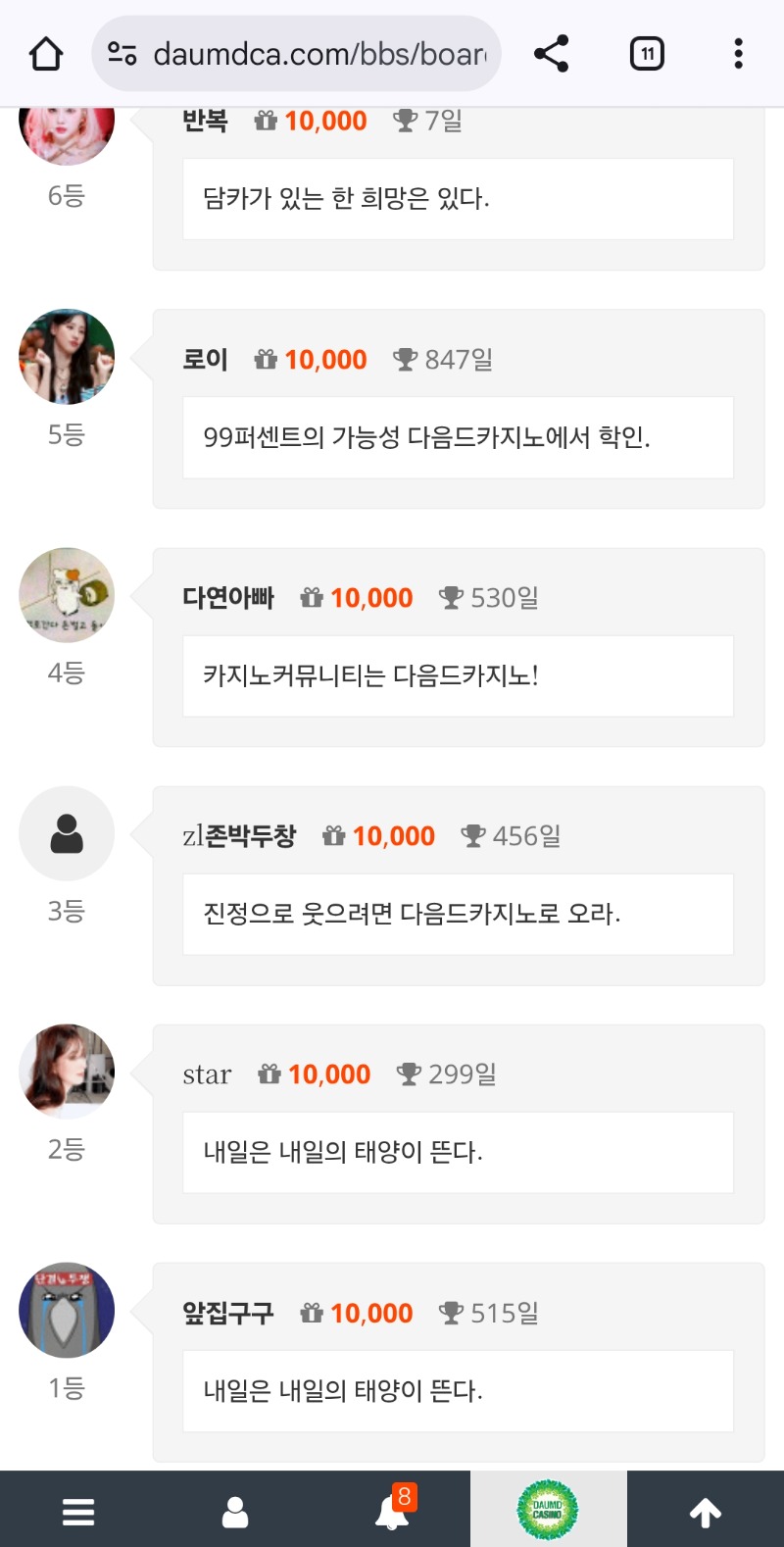Open the browser share icon
The width and height of the screenshot is (784, 1547).
tap(551, 54)
